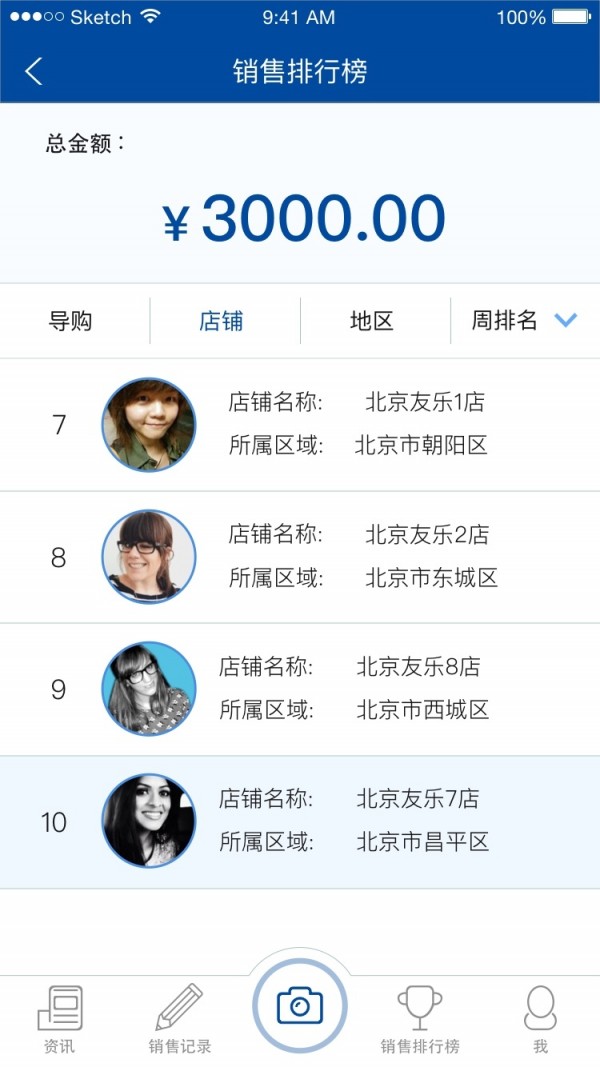Viewport: 600px width, 1067px height.
Task: Open the 北京友乐2店 row
Action: (300, 557)
